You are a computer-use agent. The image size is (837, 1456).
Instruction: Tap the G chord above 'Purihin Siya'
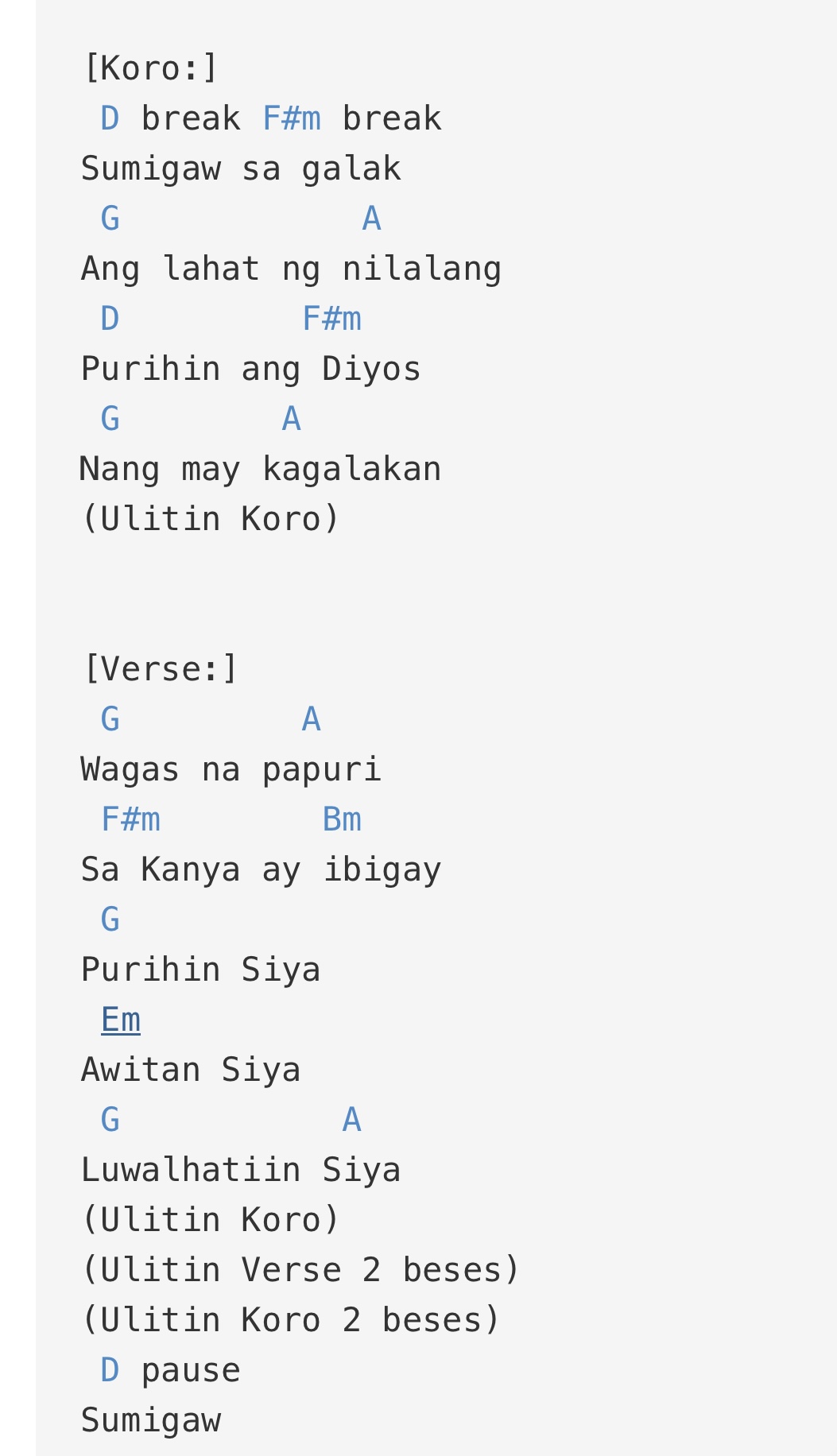tap(110, 920)
